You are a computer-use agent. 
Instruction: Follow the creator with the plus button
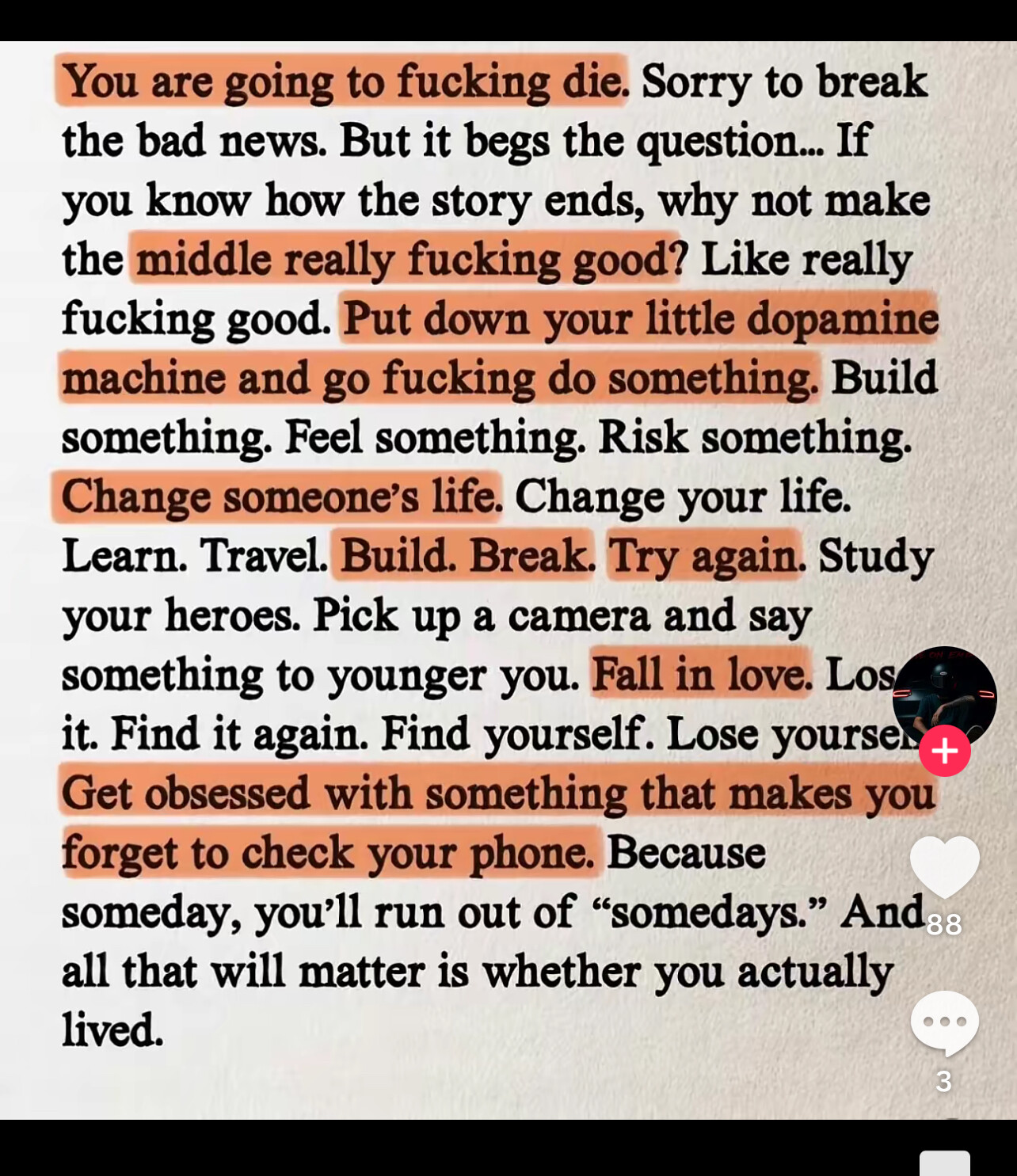[944, 750]
